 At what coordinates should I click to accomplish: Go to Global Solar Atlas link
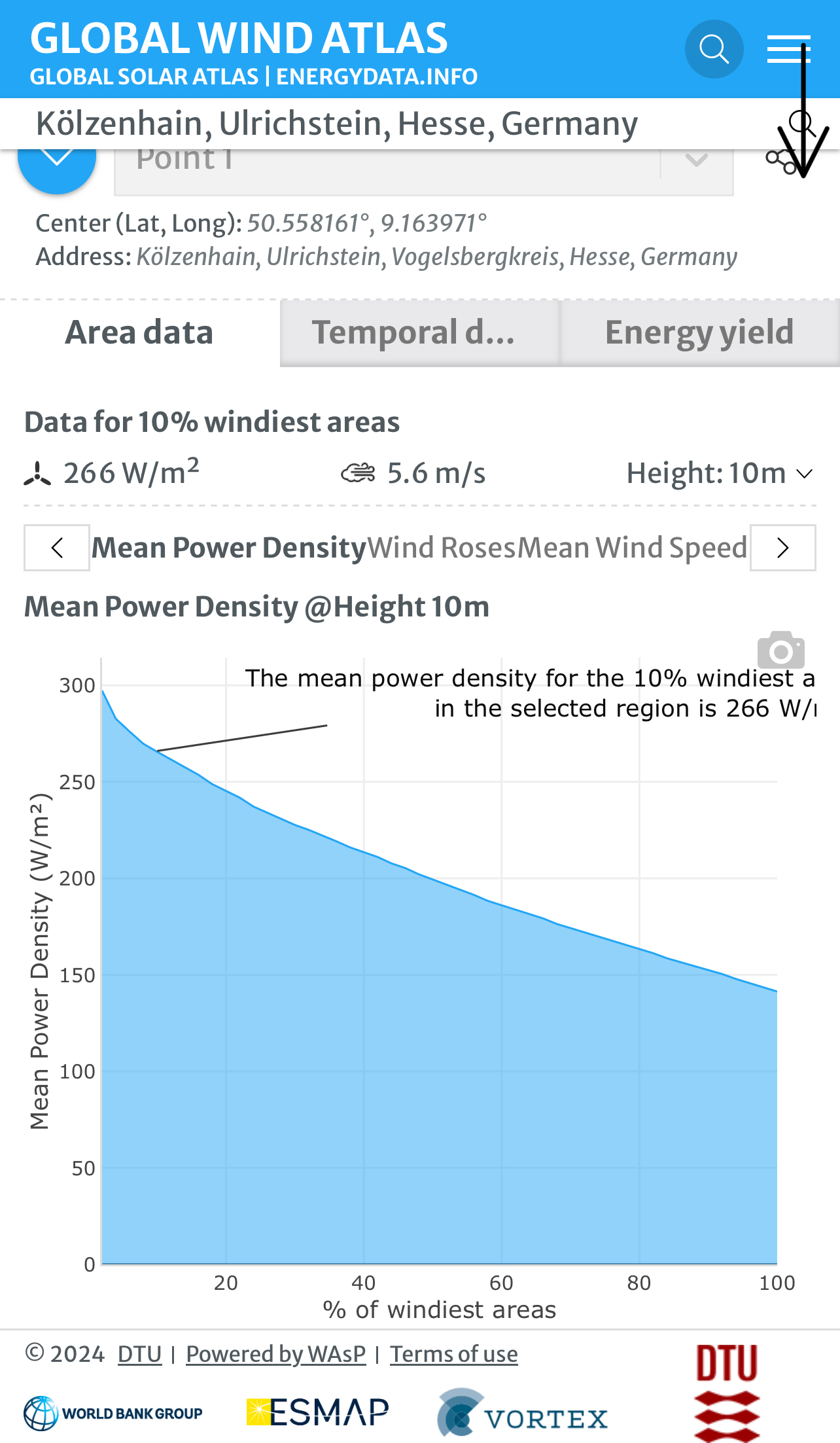pos(144,77)
